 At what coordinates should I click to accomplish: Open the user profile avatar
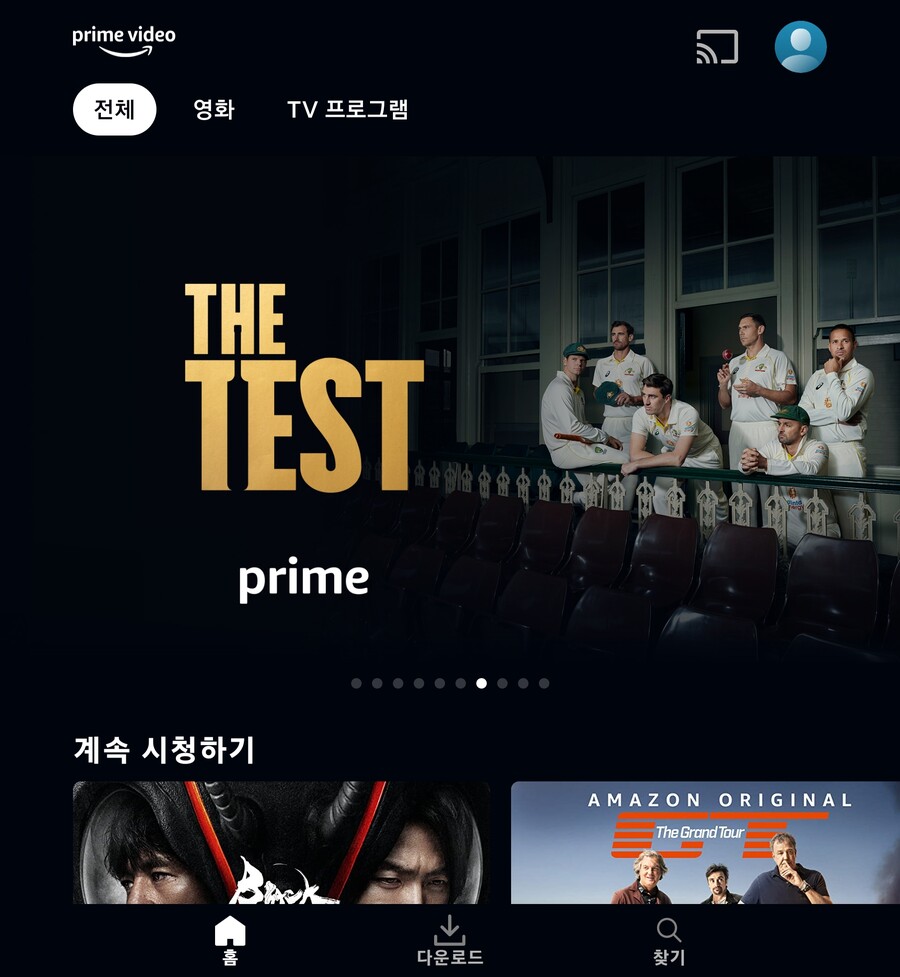[800, 47]
